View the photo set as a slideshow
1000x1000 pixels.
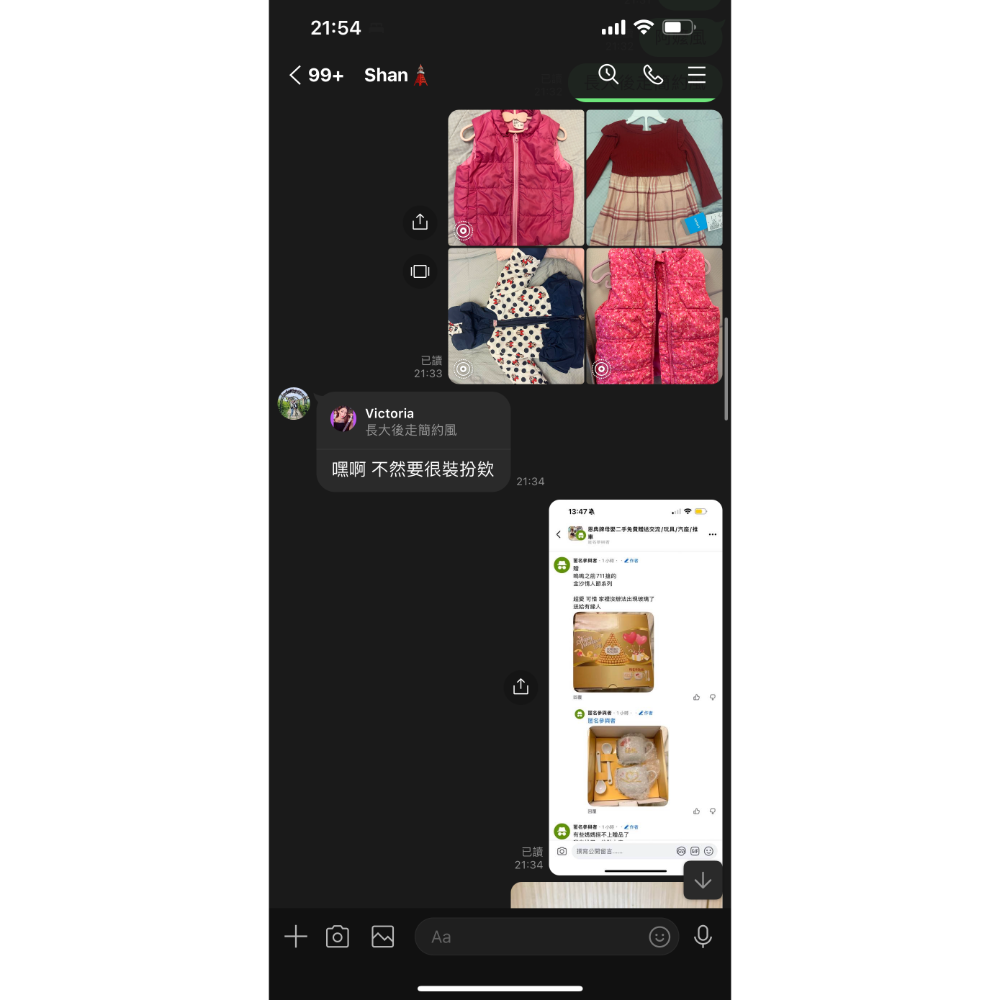pos(420,271)
